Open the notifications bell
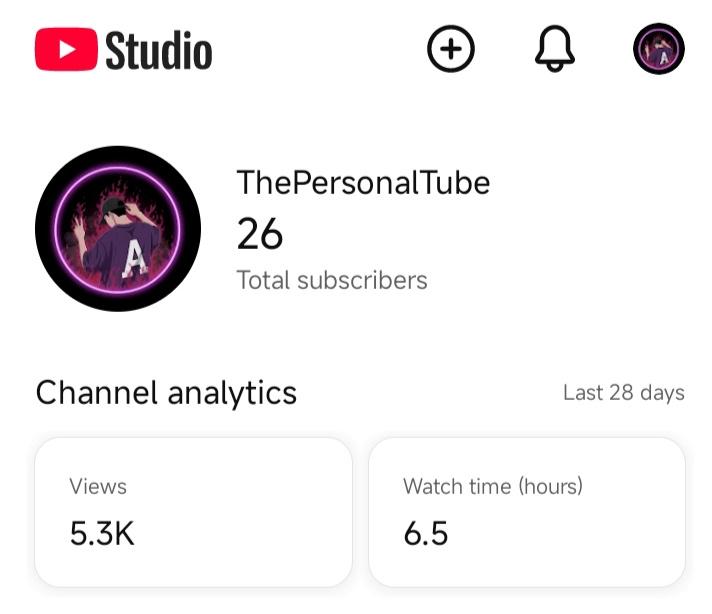The height and width of the screenshot is (614, 712). click(555, 49)
